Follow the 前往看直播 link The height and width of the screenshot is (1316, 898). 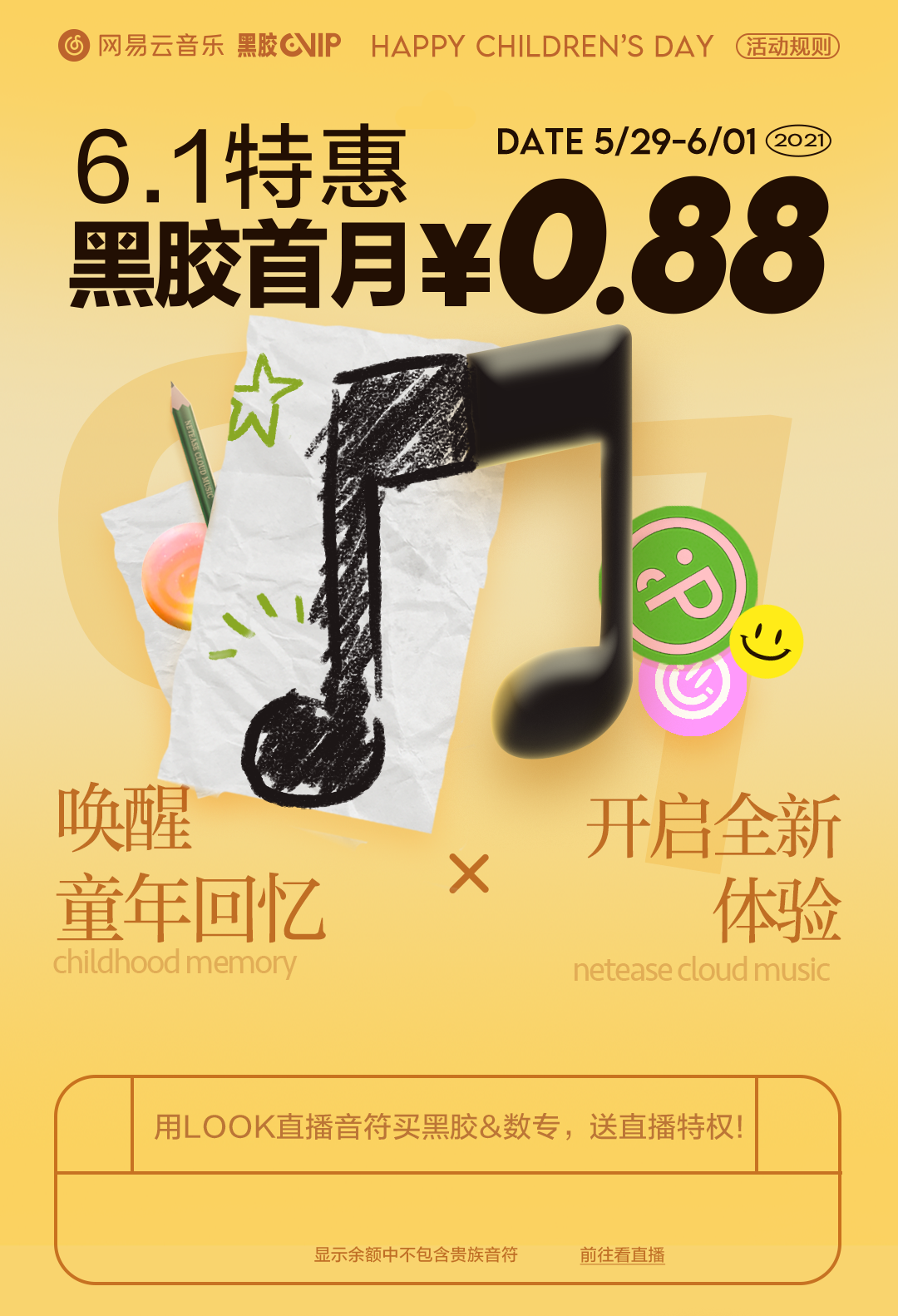(622, 1254)
